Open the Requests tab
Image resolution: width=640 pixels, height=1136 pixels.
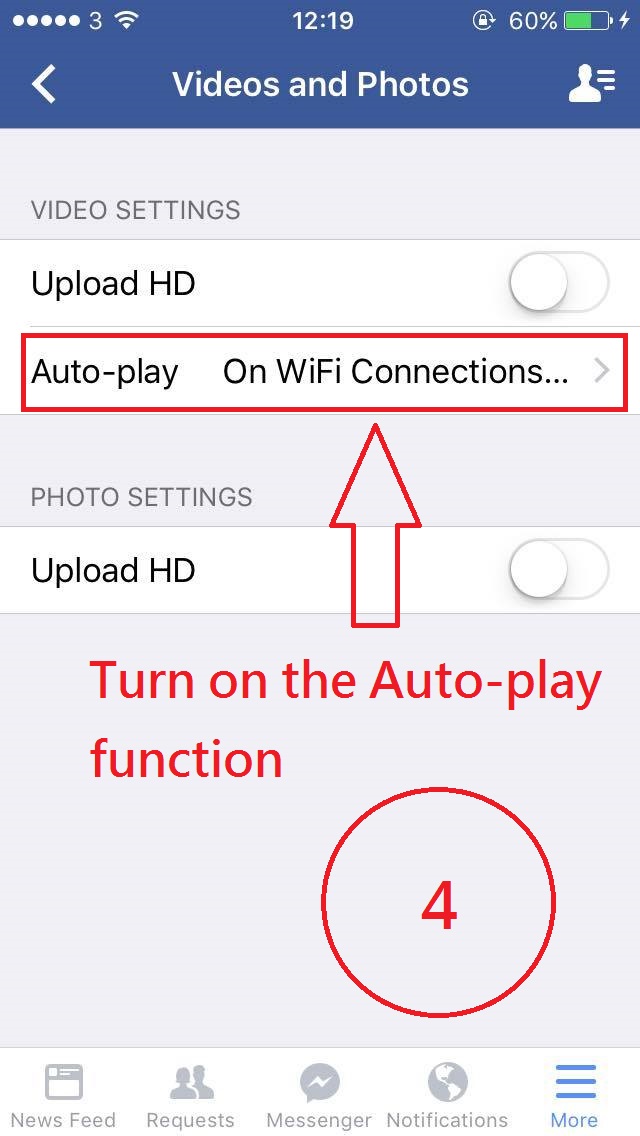190,1094
